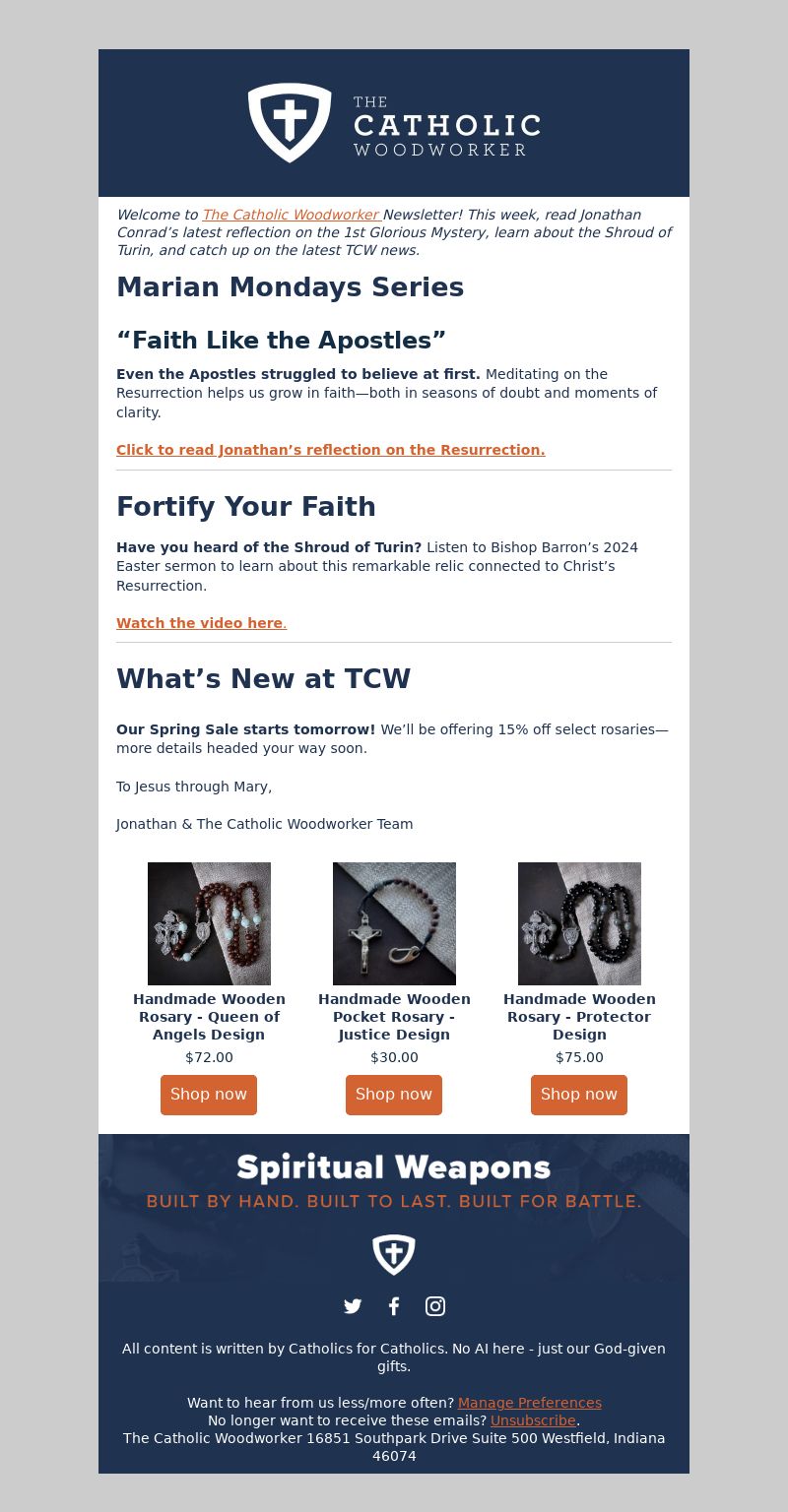Image resolution: width=788 pixels, height=1512 pixels.
Task: Shop now for Queen of Angels rosary
Action: tap(209, 1095)
